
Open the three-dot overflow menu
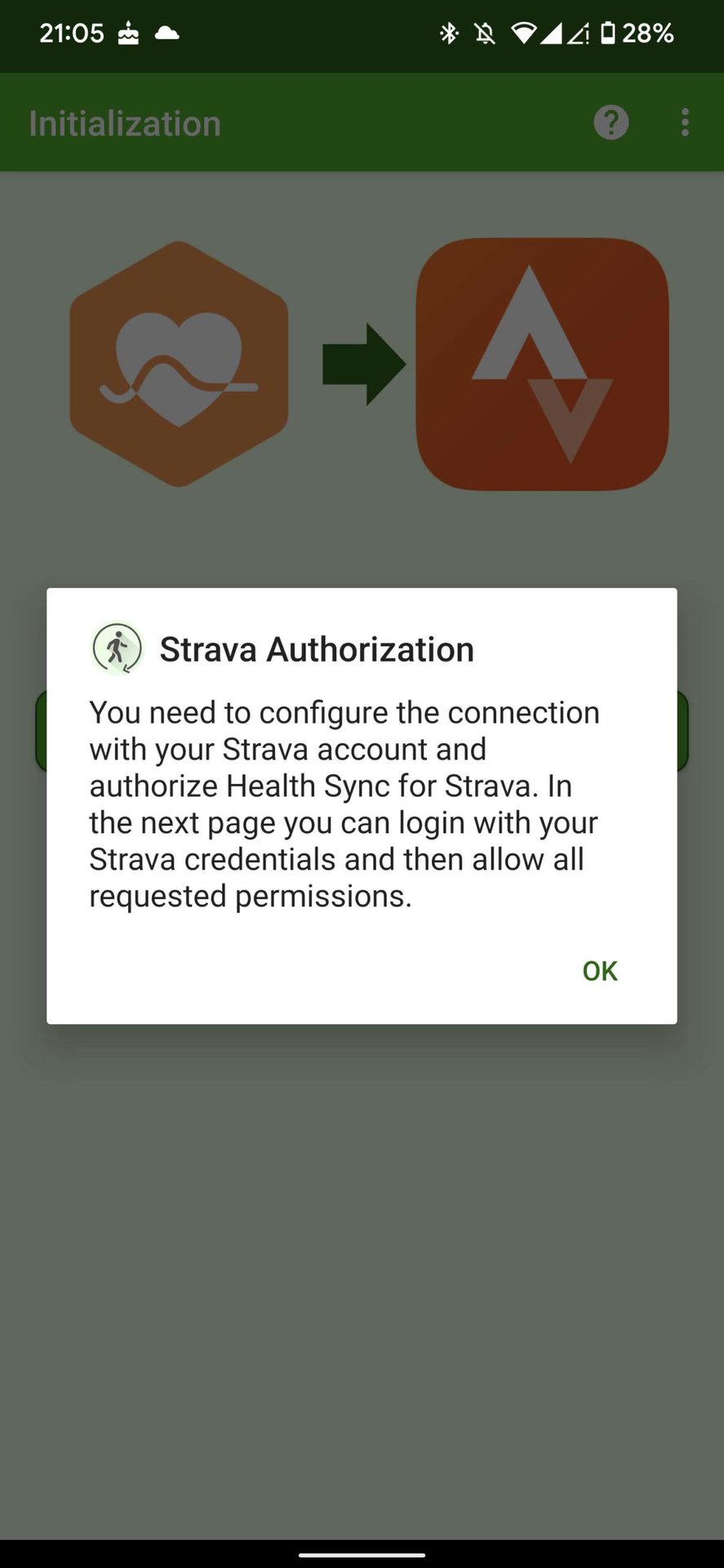685,122
